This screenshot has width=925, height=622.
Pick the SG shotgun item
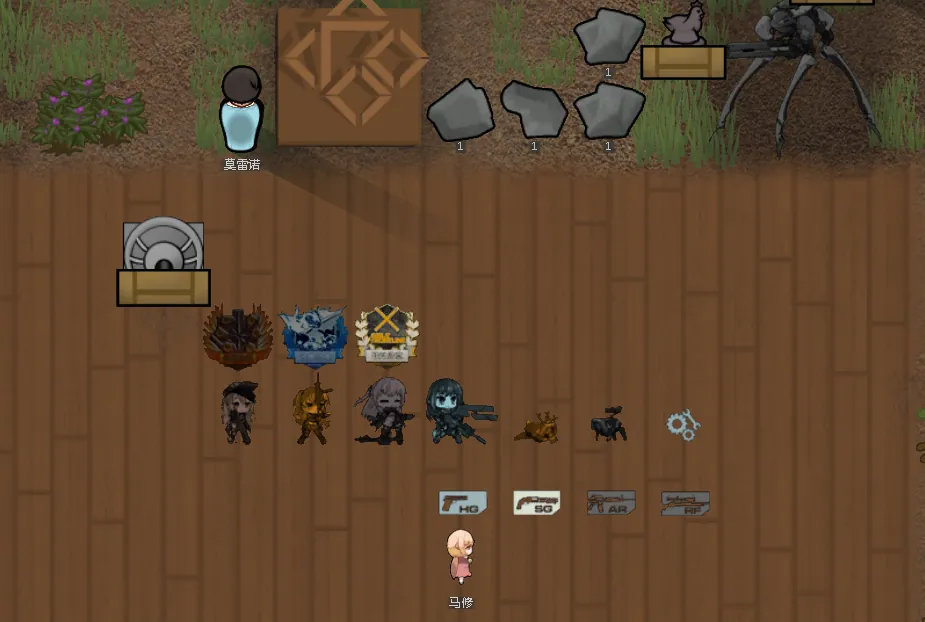(x=536, y=503)
